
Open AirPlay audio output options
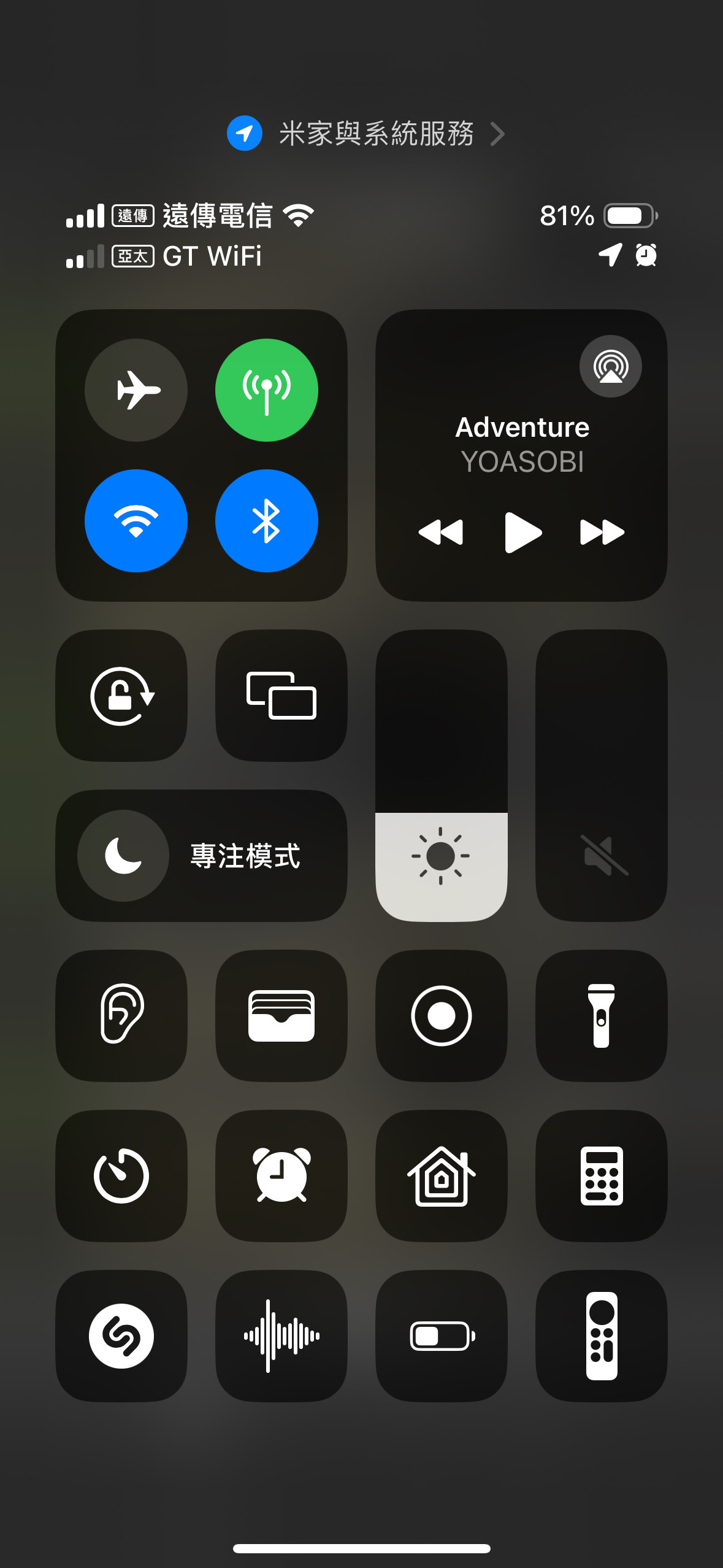610,366
